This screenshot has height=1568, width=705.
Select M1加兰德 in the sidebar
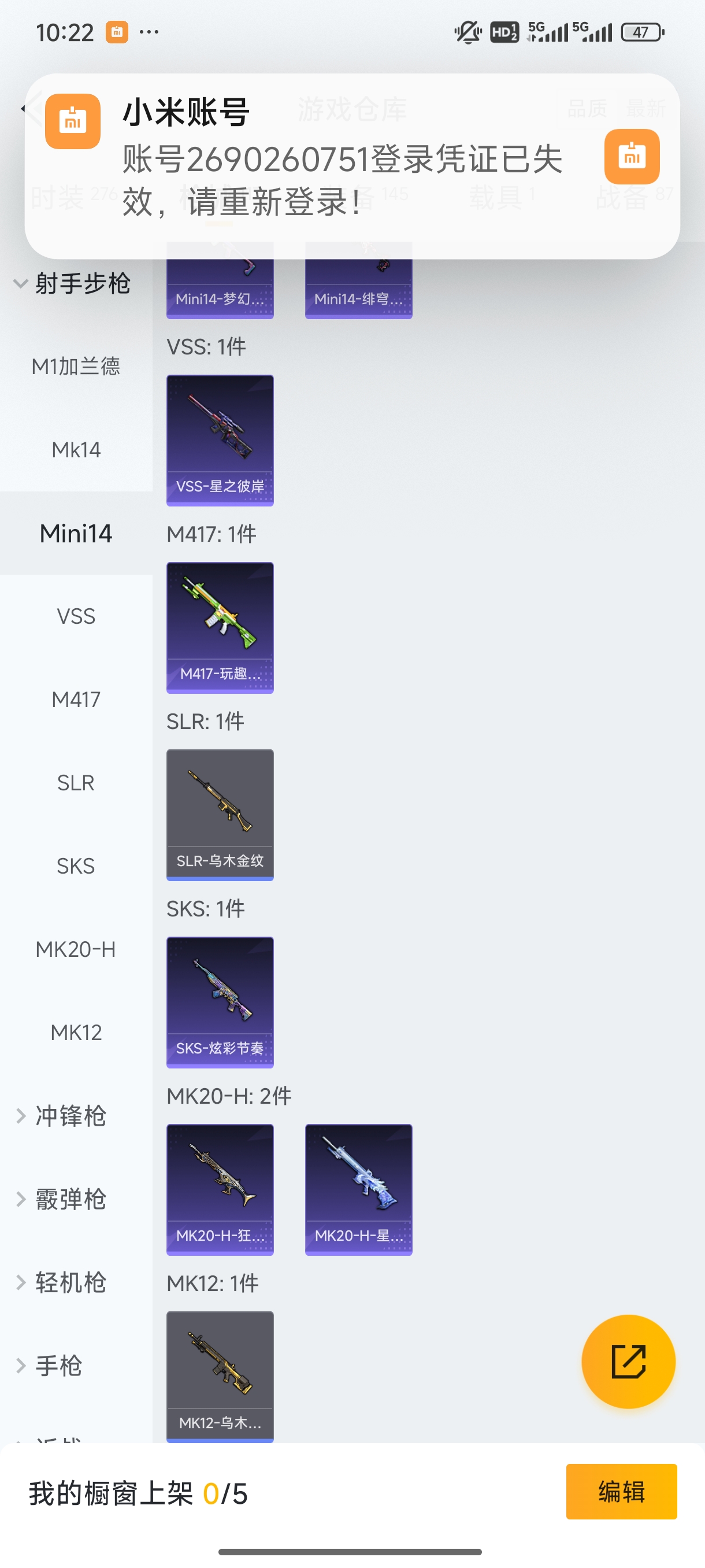pyautogui.click(x=76, y=367)
